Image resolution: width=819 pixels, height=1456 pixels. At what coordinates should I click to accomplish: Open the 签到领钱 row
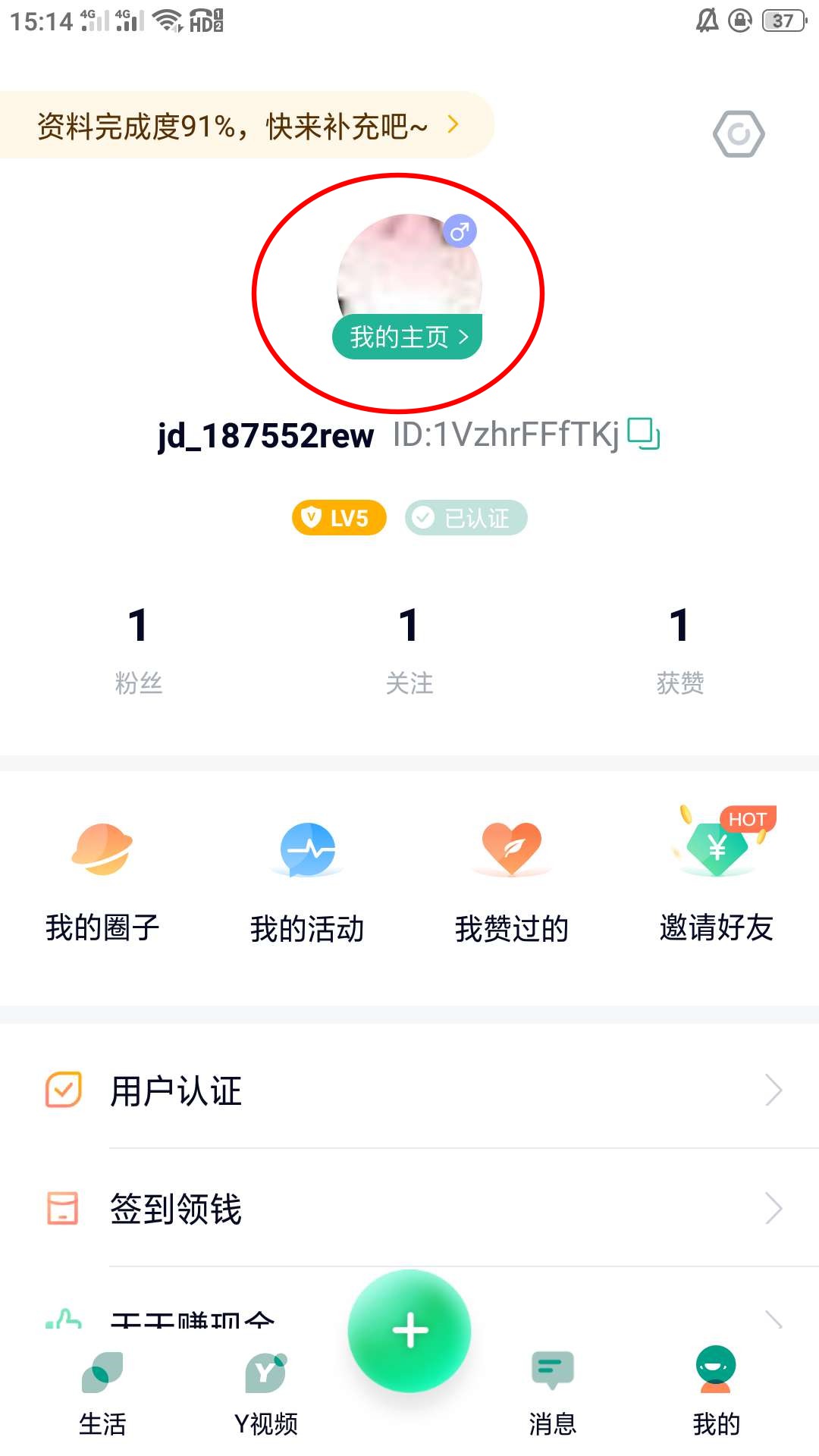[x=409, y=1209]
